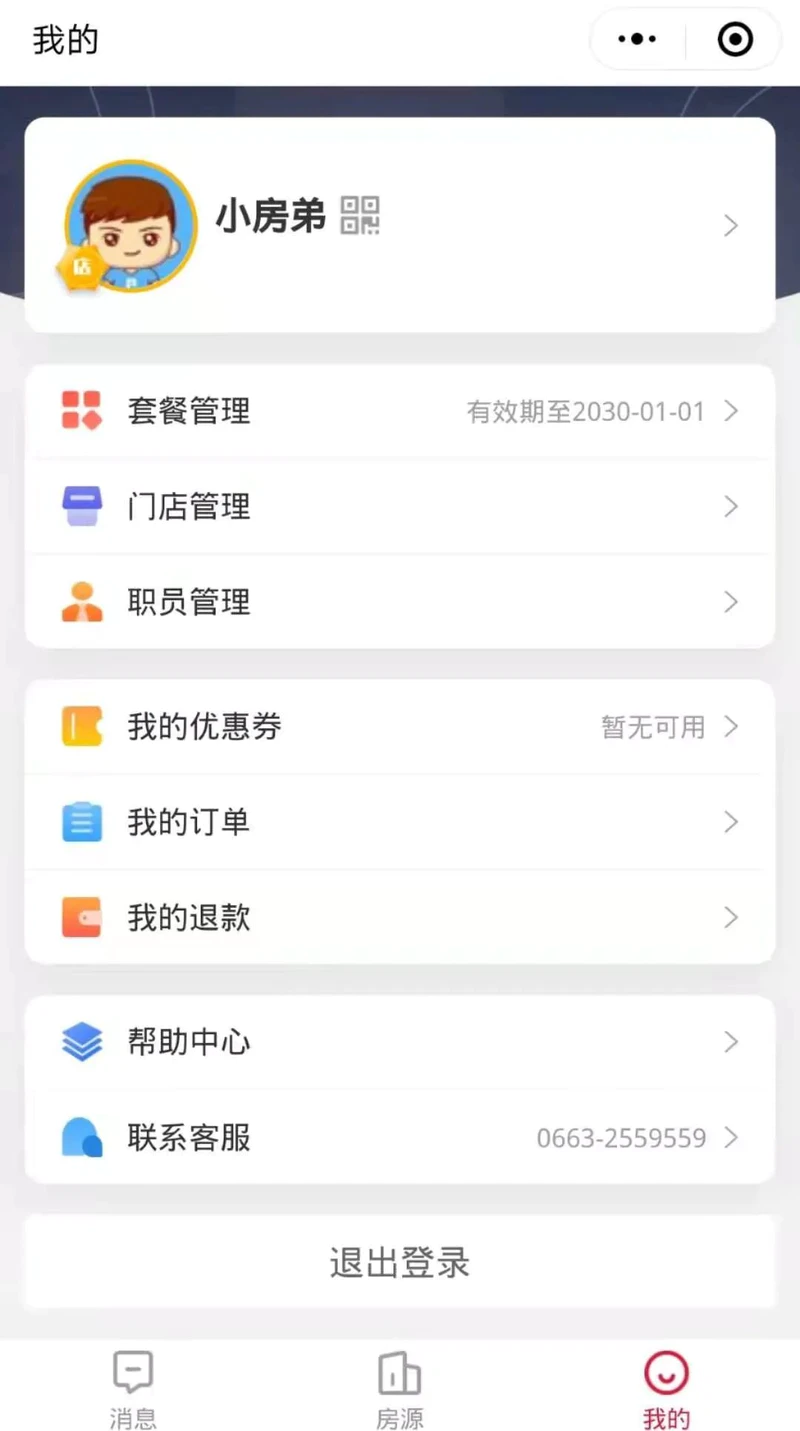This screenshot has height=1431, width=800.
Task: Log out with 退出登录 button
Action: point(400,1262)
